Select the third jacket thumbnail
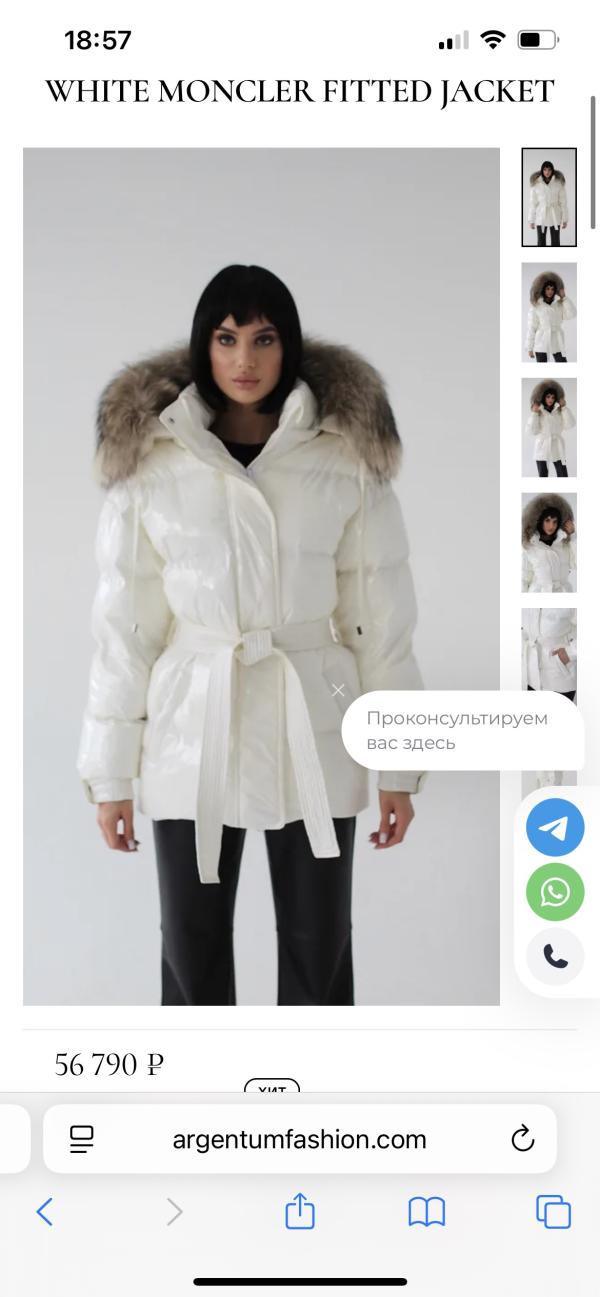This screenshot has height=1297, width=600. [x=549, y=427]
